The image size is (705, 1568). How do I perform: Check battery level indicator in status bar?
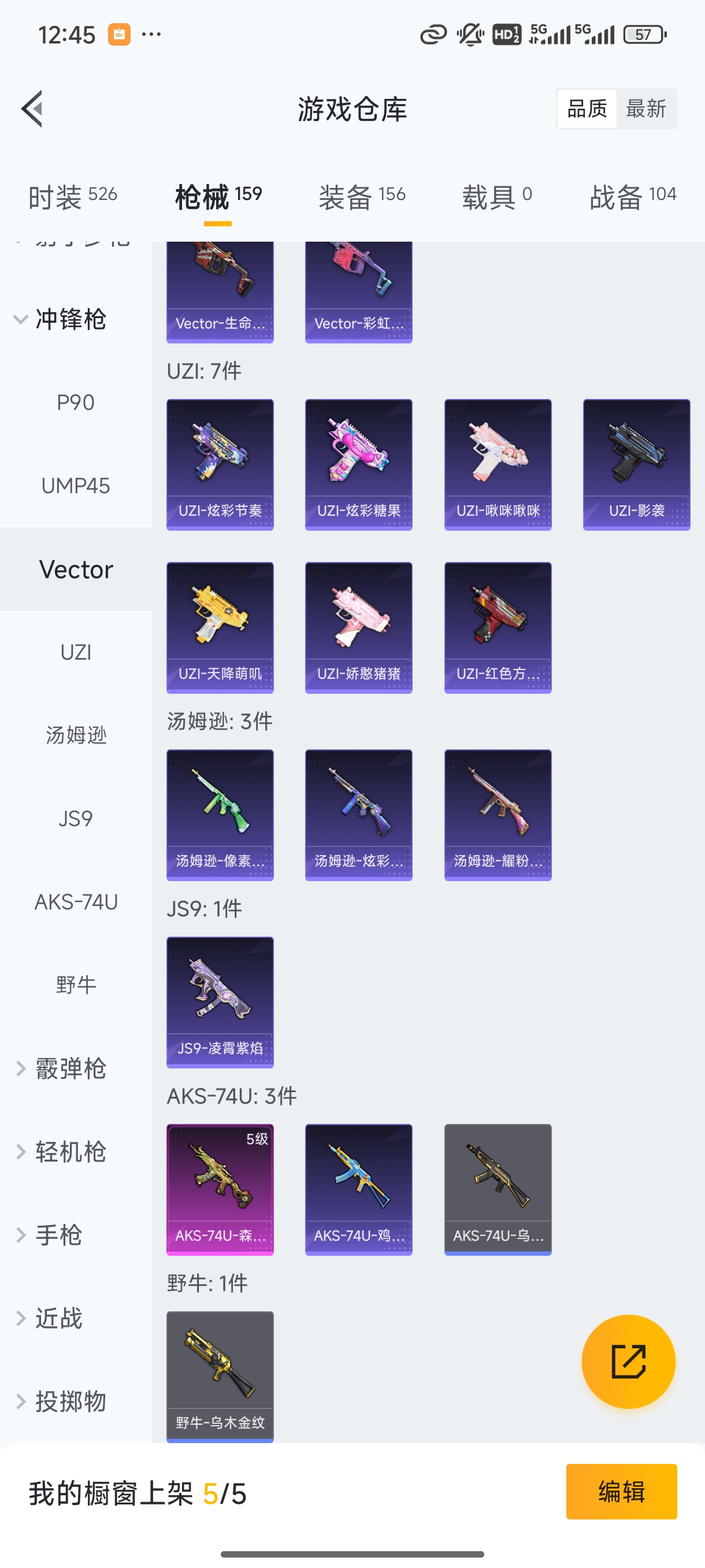point(645,35)
